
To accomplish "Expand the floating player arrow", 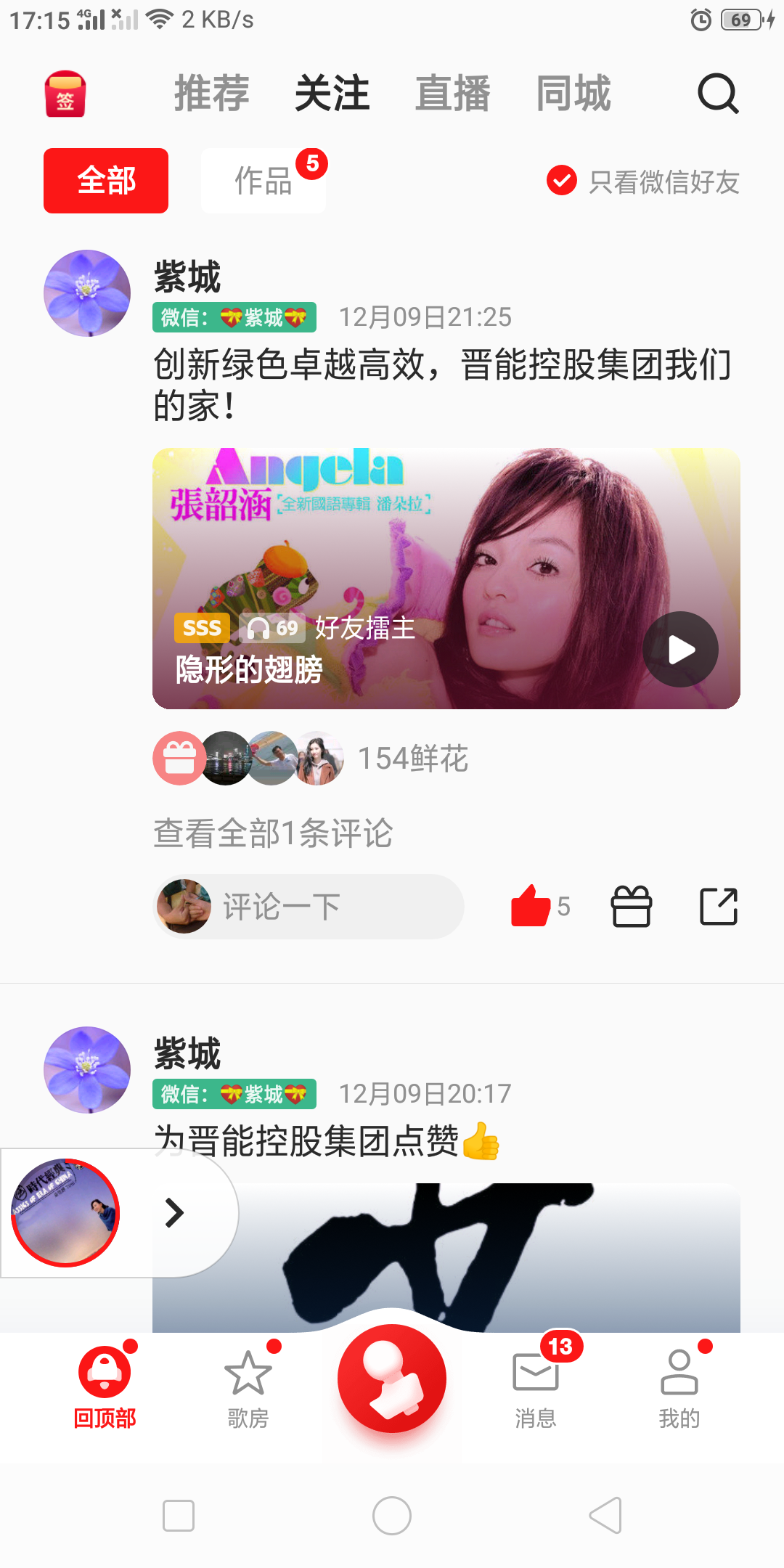I will point(174,1212).
